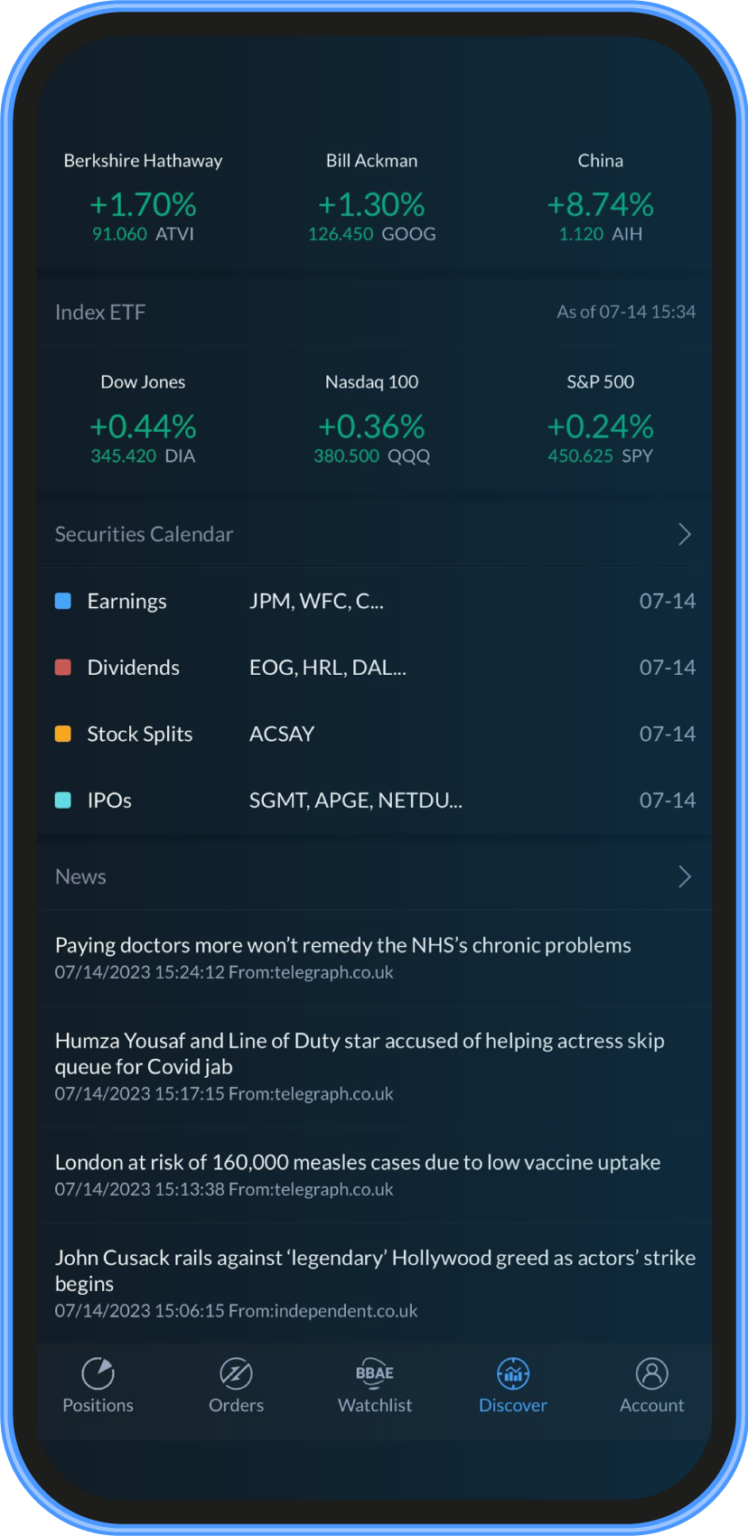748x1536 pixels.
Task: Switch to the Watchlist tab
Action: click(375, 1386)
